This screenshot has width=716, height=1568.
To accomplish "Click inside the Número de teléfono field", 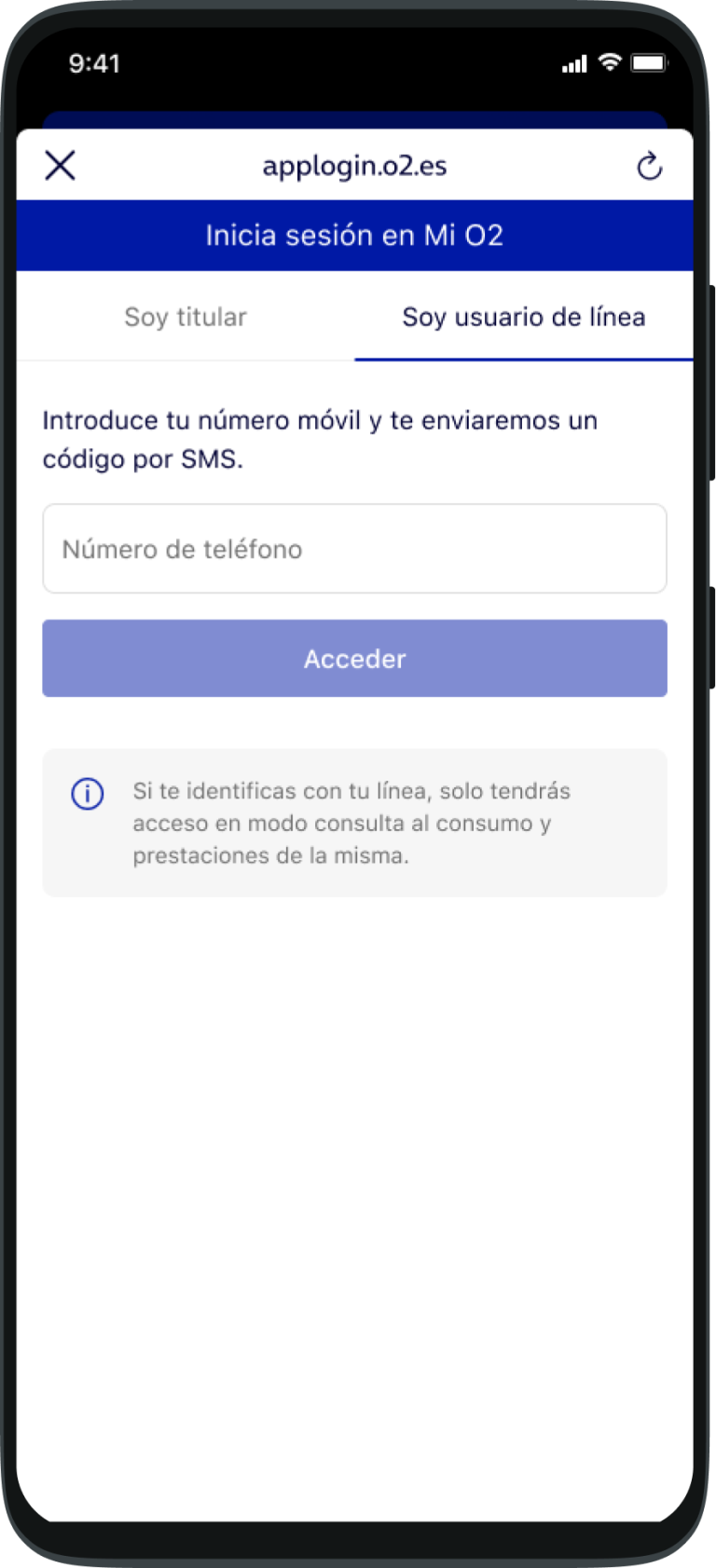I will coord(354,549).
